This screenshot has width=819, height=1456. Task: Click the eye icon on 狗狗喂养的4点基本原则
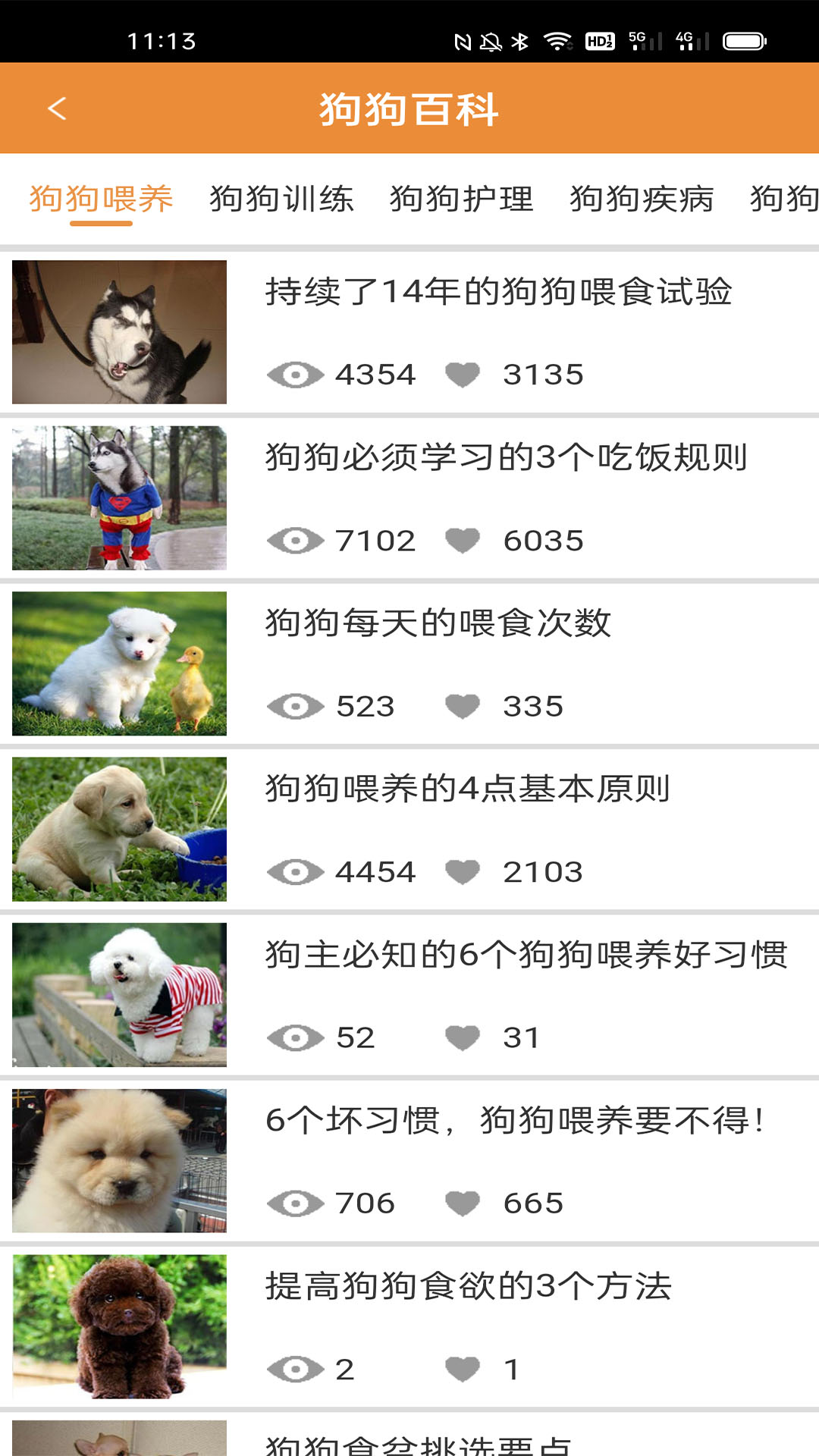point(297,871)
